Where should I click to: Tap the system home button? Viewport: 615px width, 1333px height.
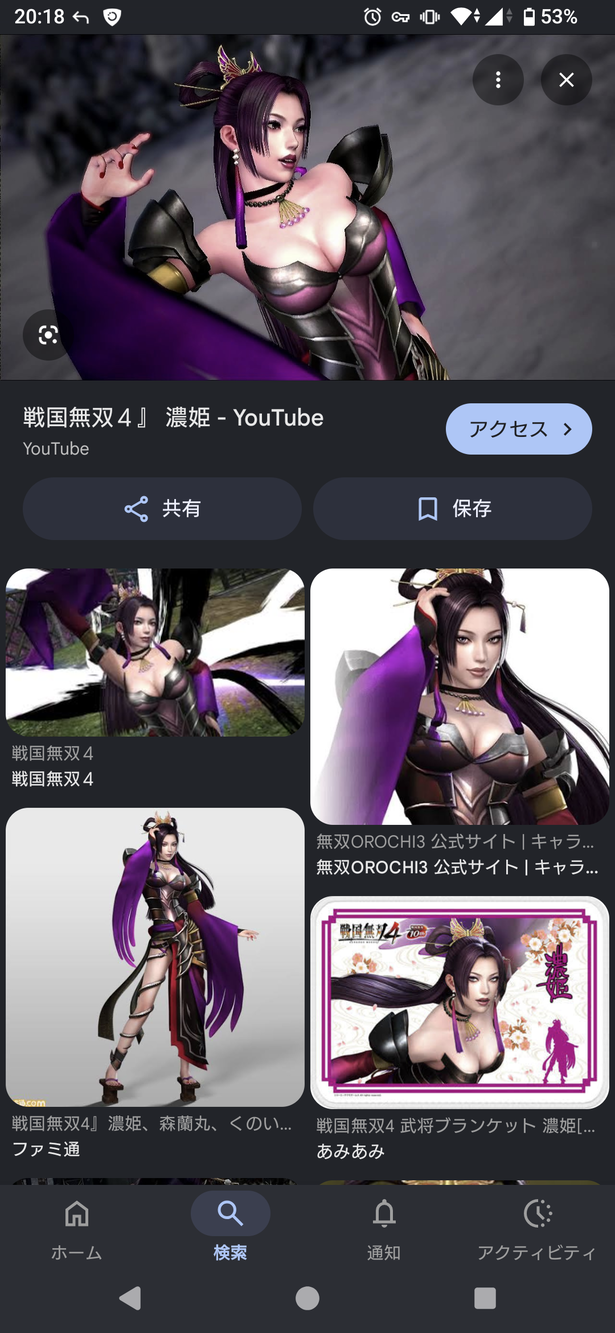[x=307, y=1298]
